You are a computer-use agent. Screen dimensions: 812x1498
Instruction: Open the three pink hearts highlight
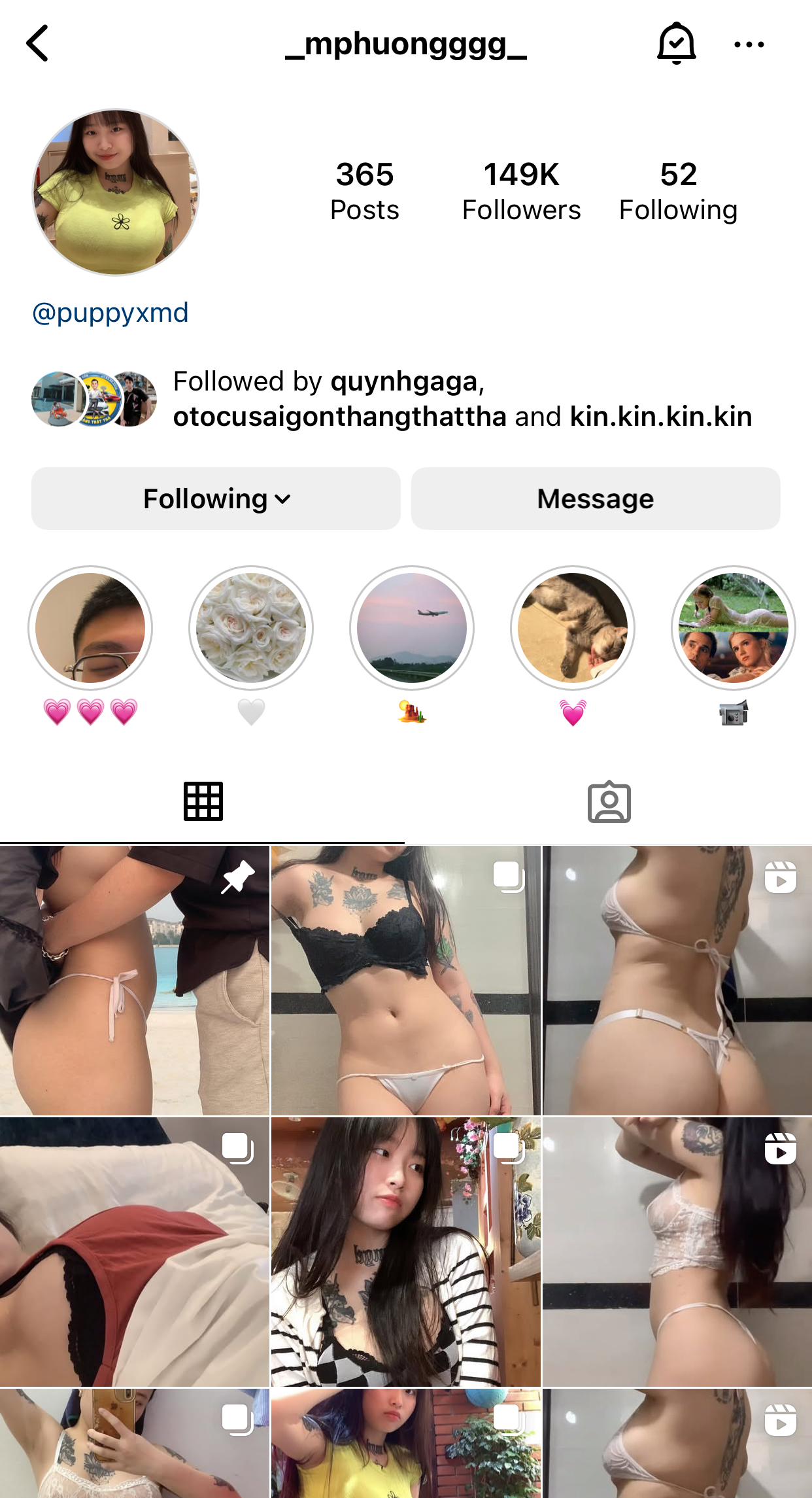tap(90, 628)
